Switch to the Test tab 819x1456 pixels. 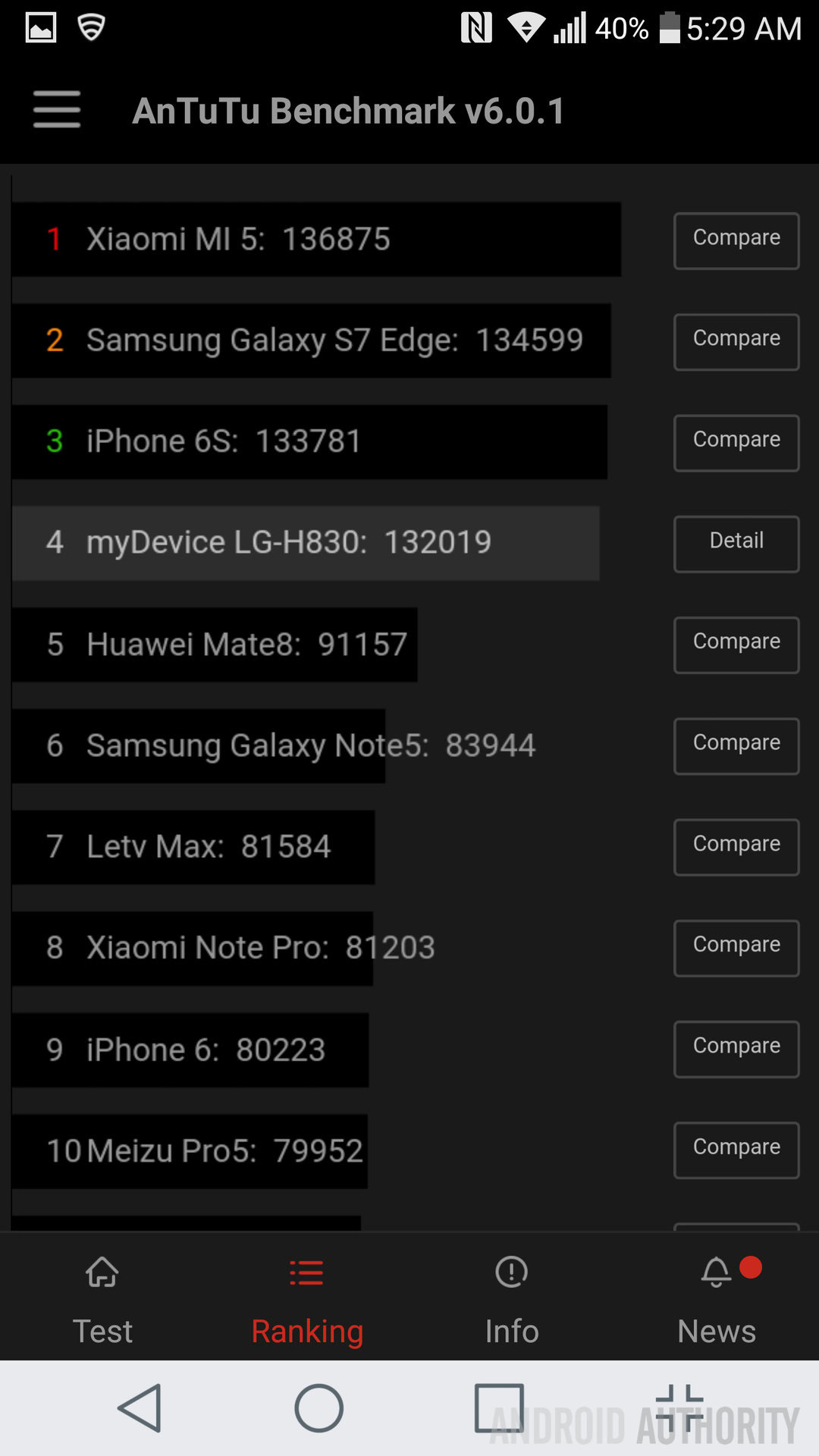[102, 1298]
